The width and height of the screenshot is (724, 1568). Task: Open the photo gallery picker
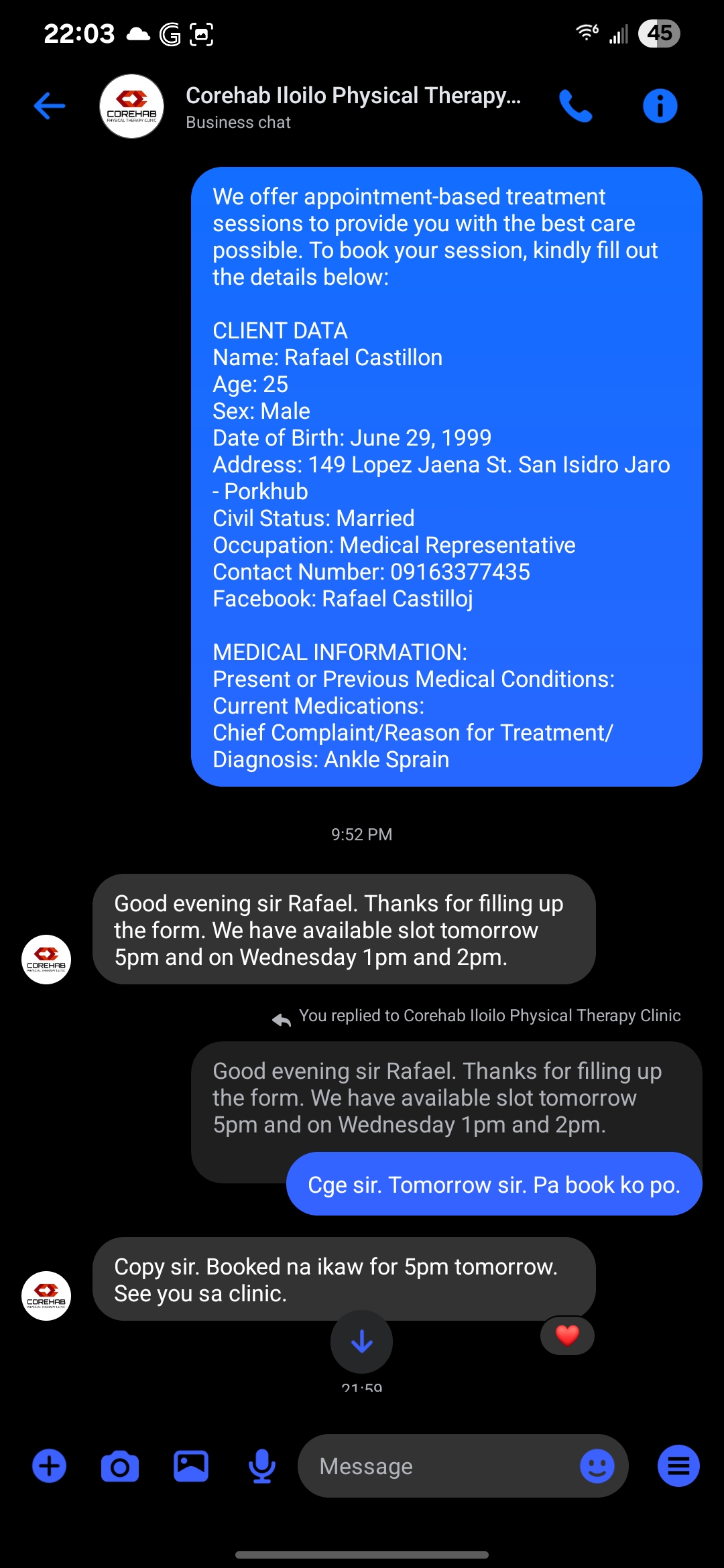click(x=191, y=1465)
